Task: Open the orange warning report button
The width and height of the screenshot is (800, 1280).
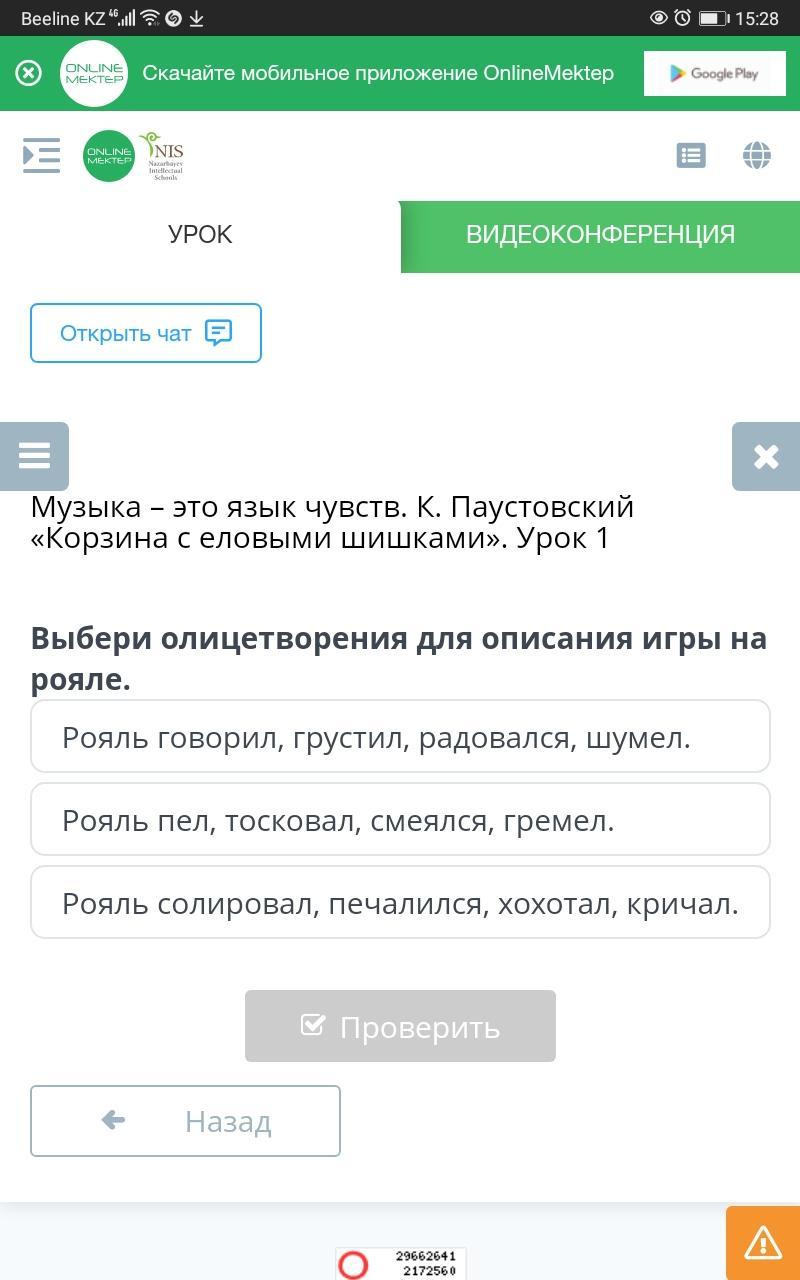Action: pyautogui.click(x=763, y=1243)
